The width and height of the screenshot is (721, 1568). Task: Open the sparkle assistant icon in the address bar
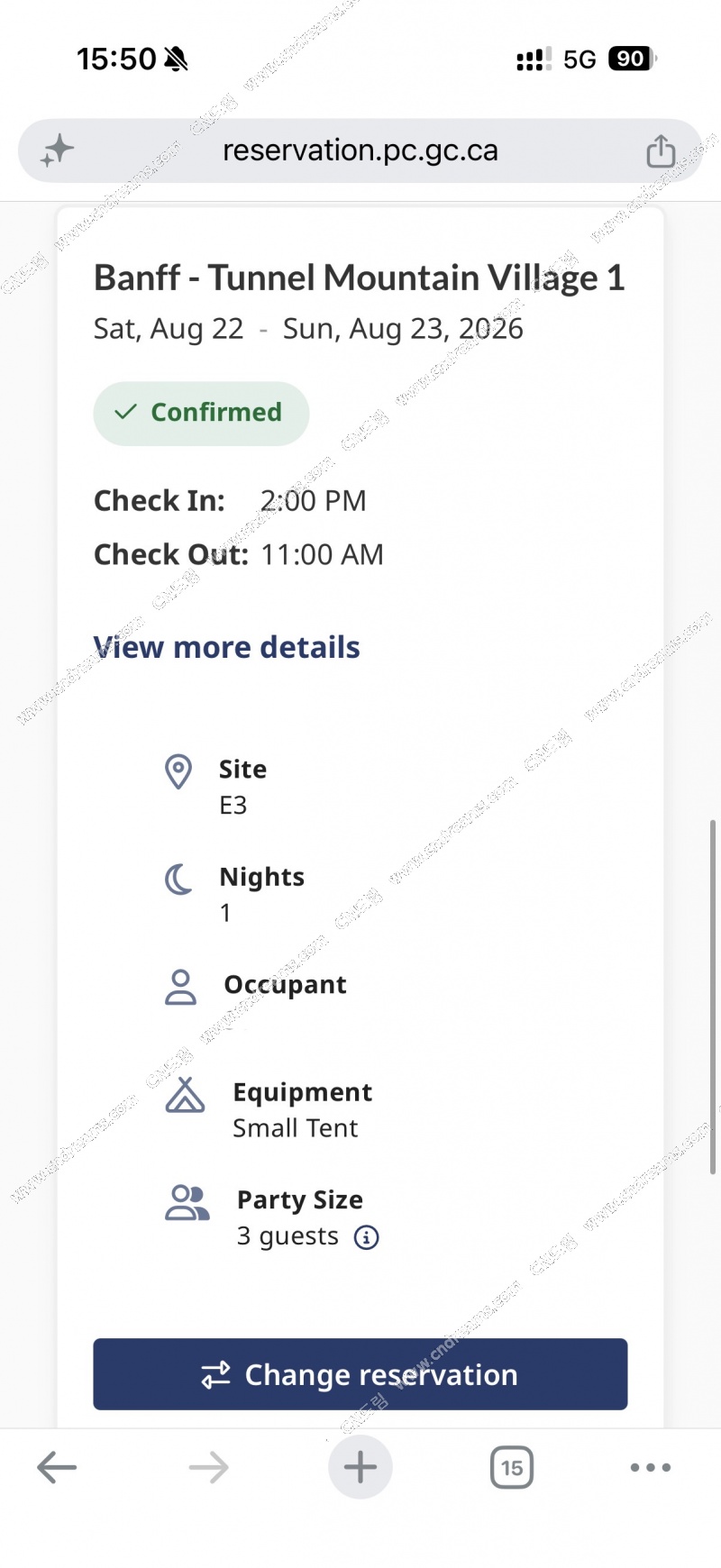click(x=57, y=150)
